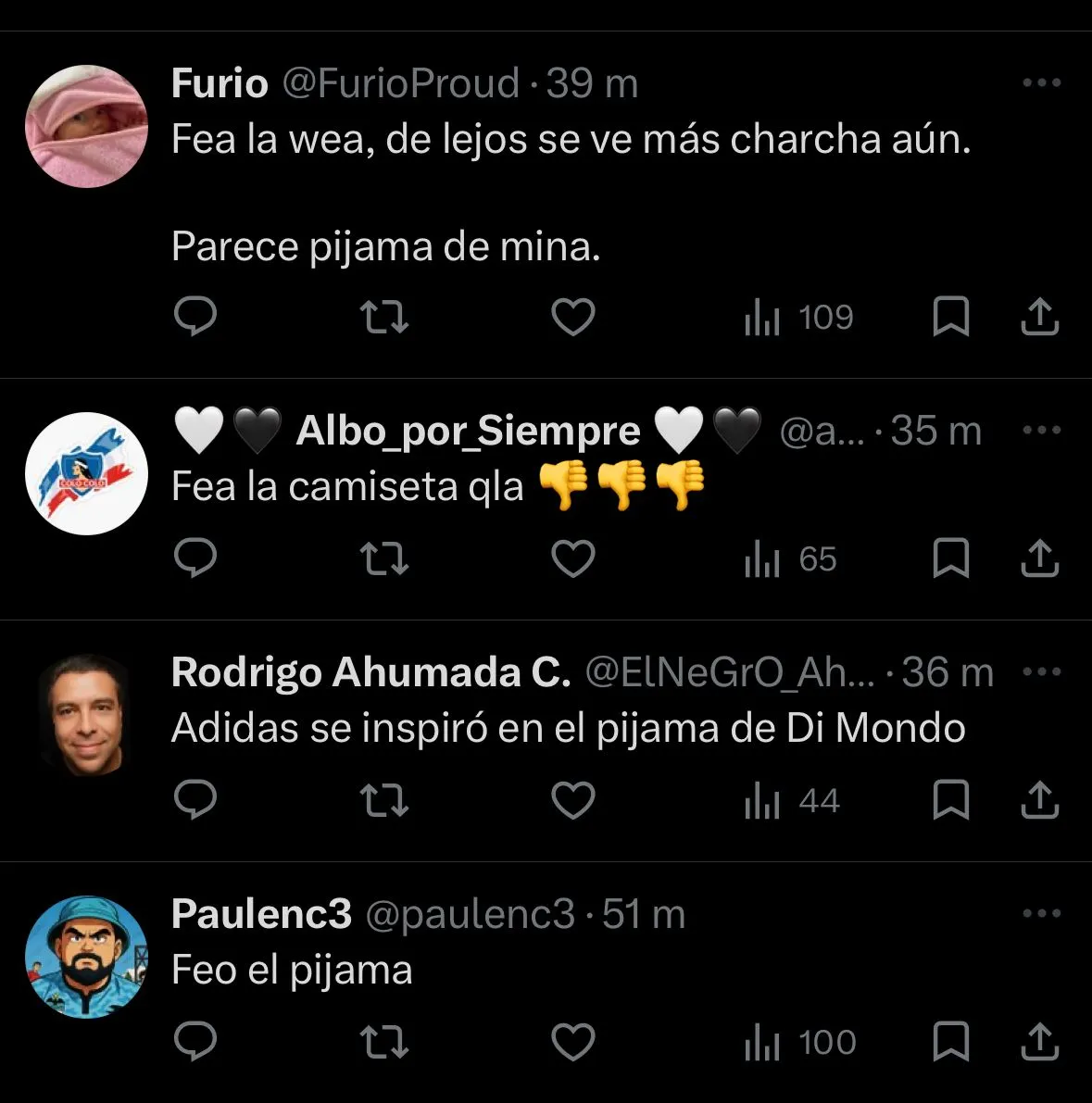The width and height of the screenshot is (1092, 1103).
Task: Like Paulenc3's Feo el pijama tweet
Action: tap(573, 1042)
